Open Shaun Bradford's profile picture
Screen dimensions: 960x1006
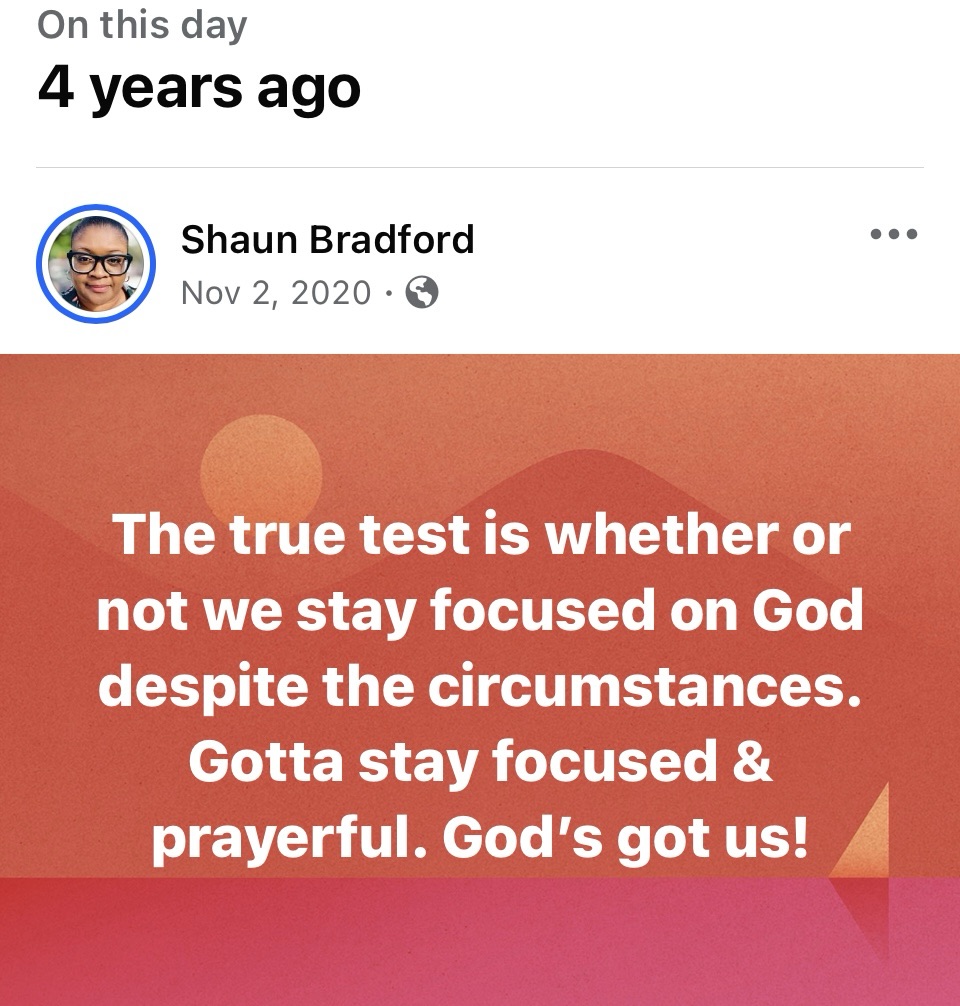(x=96, y=264)
